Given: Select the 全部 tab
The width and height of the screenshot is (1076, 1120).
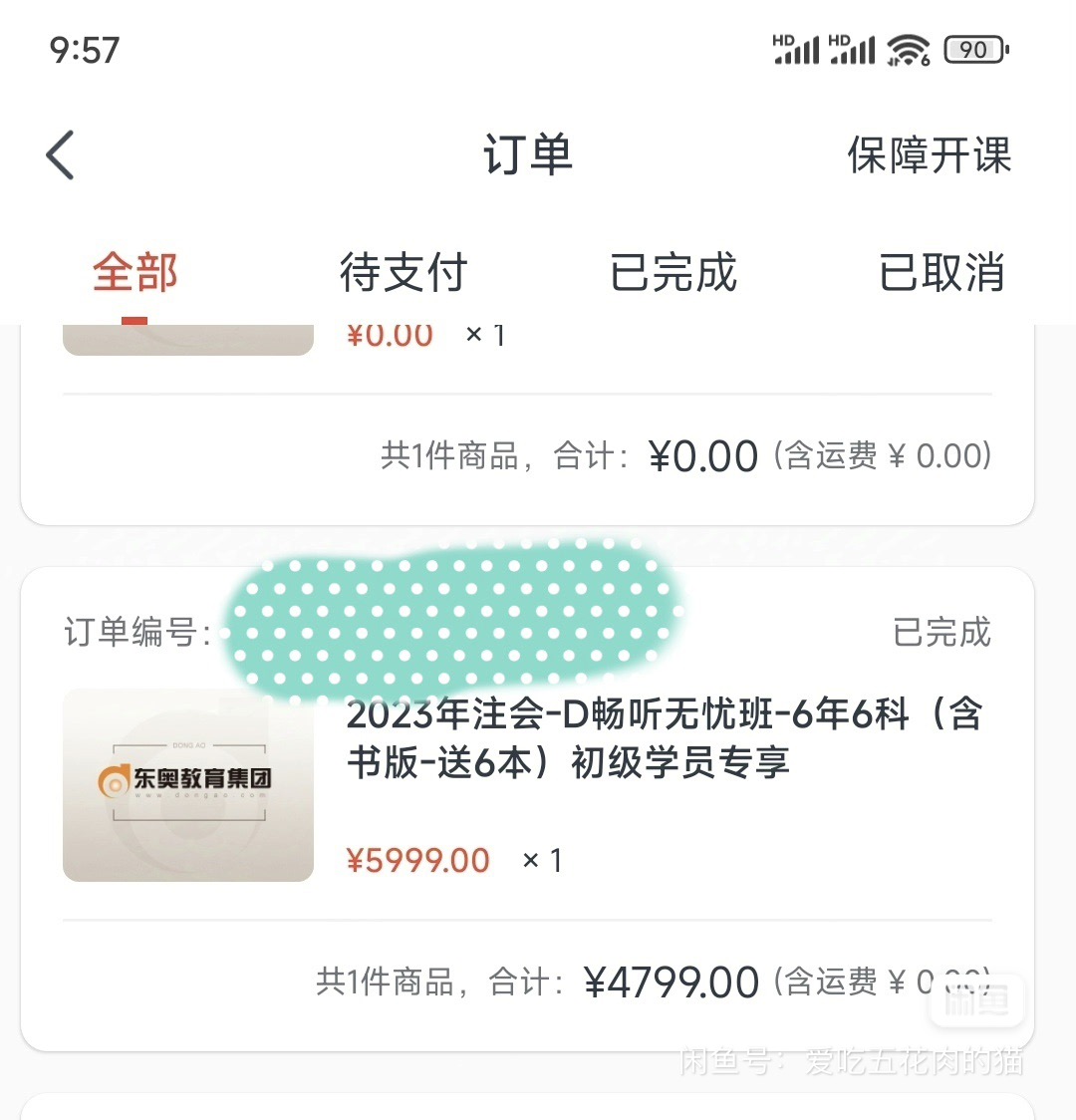Looking at the screenshot, I should click(x=134, y=270).
